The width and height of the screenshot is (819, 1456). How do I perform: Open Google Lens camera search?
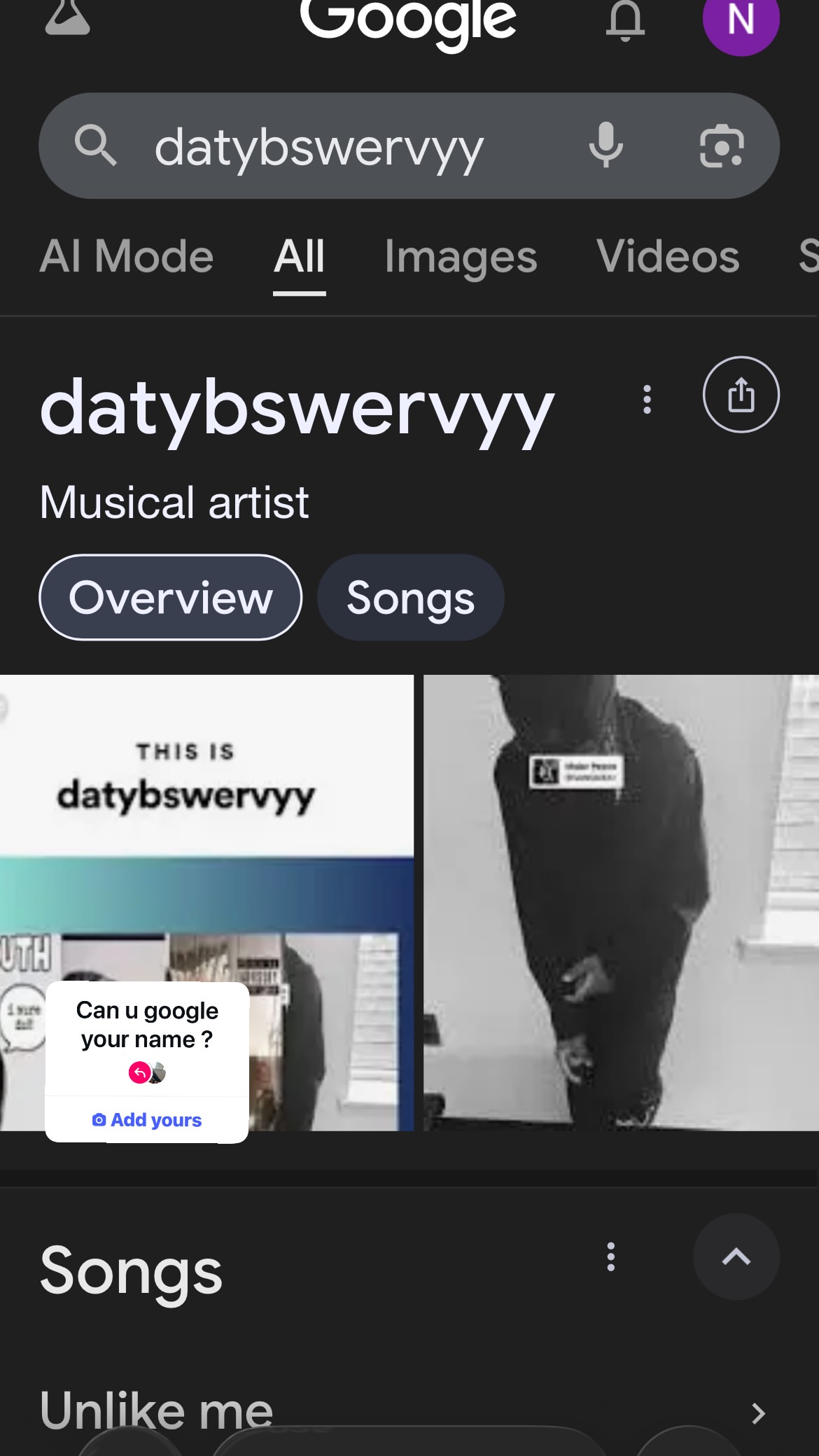[722, 146]
